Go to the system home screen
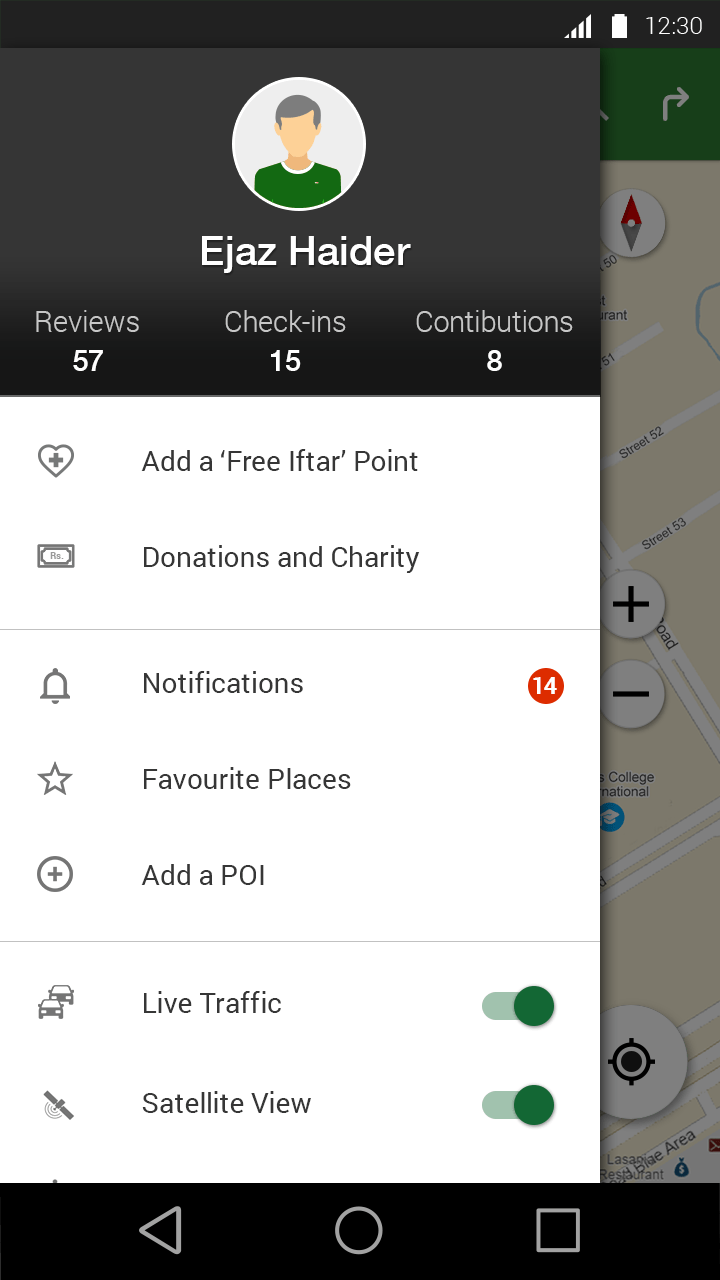 coord(359,1230)
